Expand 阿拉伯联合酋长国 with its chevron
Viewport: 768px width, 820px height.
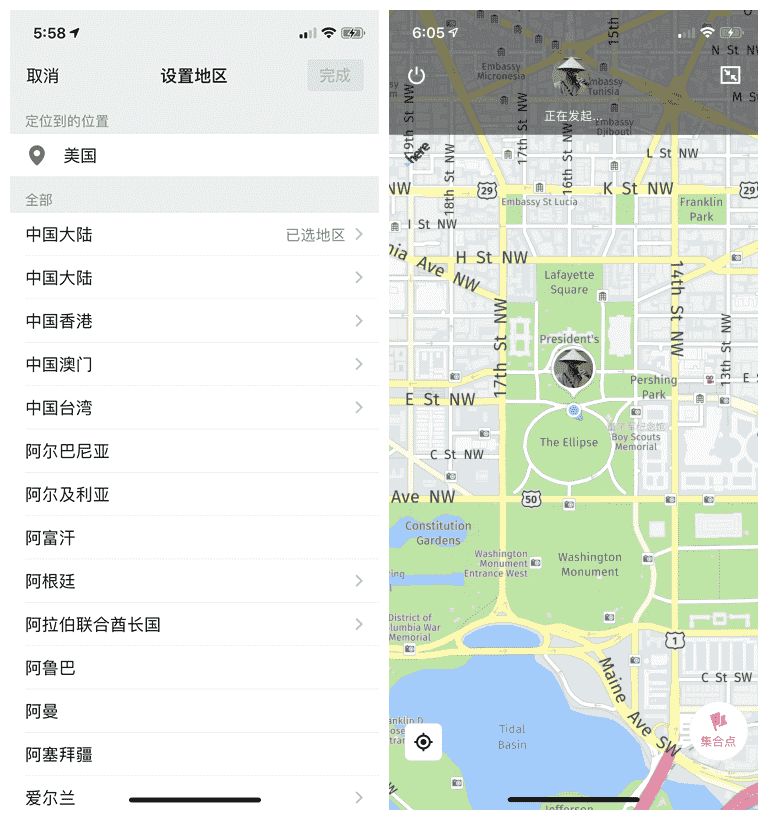pos(358,624)
